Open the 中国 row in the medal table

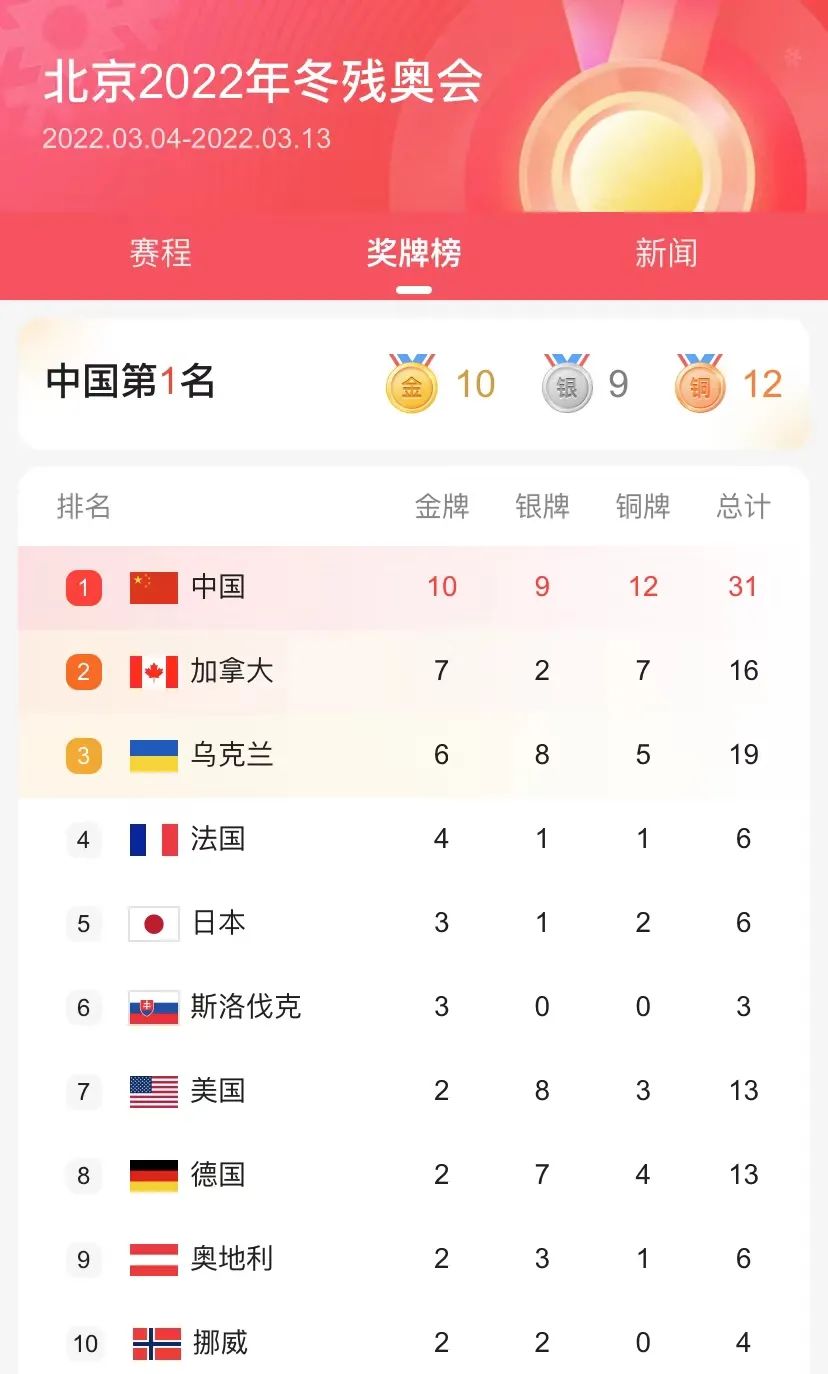414,587
